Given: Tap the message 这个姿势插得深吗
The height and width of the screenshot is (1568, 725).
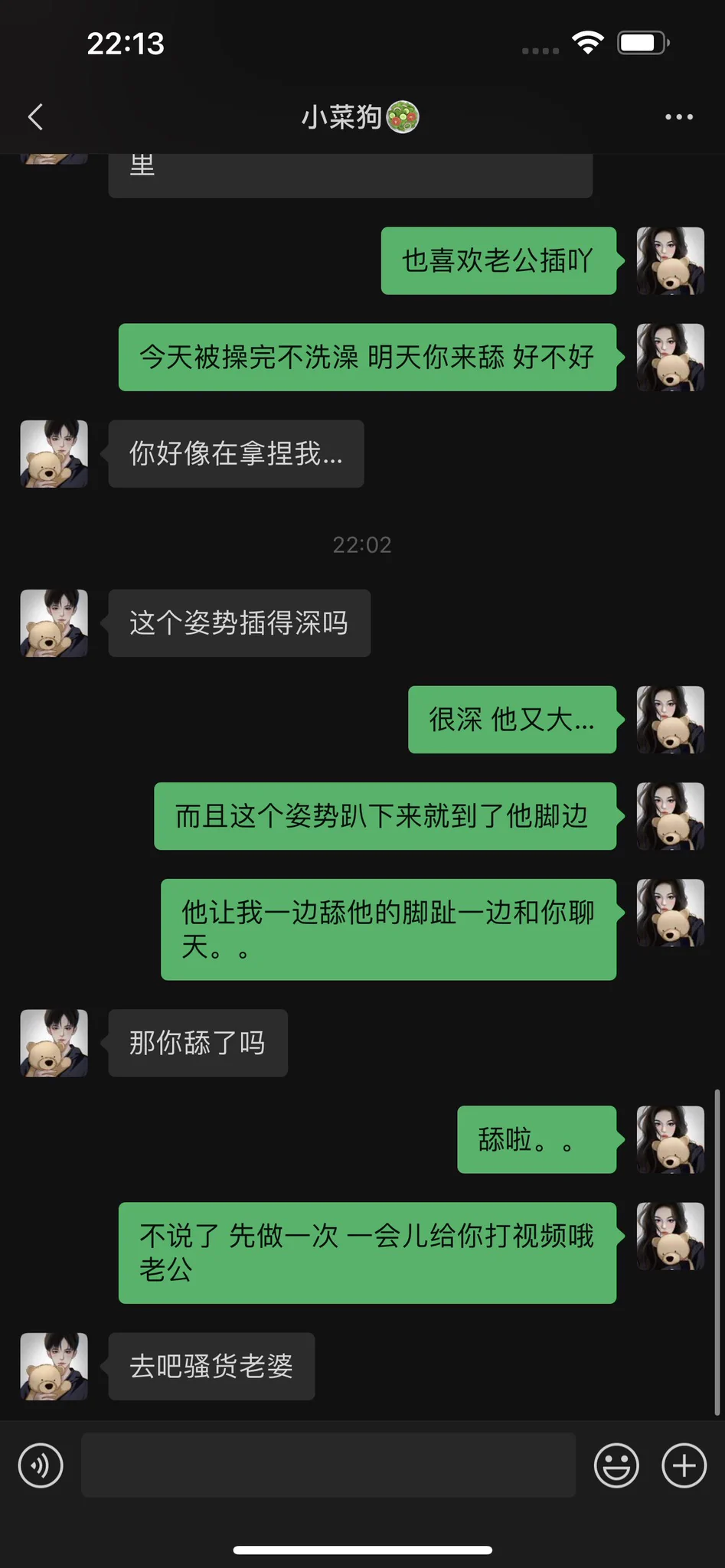Looking at the screenshot, I should click(239, 623).
